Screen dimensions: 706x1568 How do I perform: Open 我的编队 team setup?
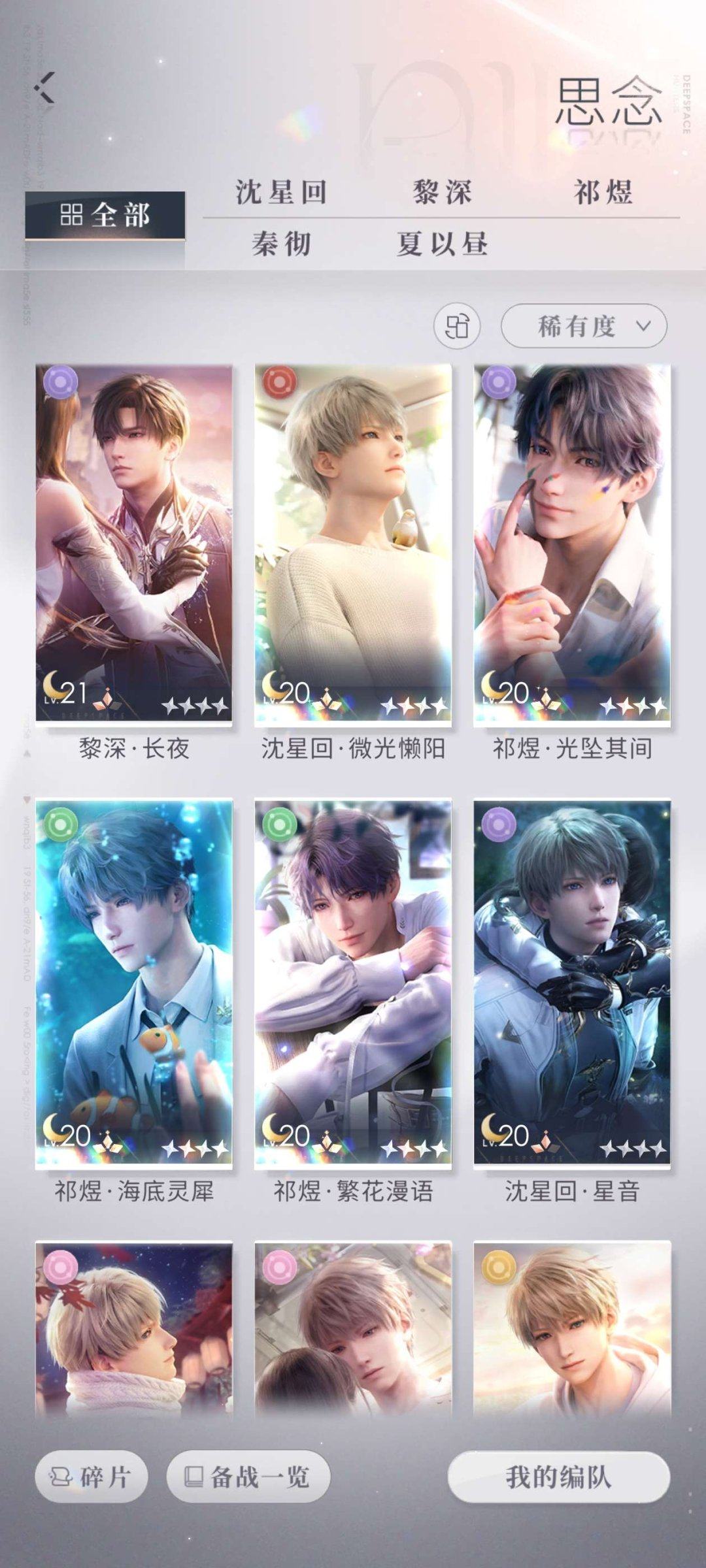(559, 1477)
